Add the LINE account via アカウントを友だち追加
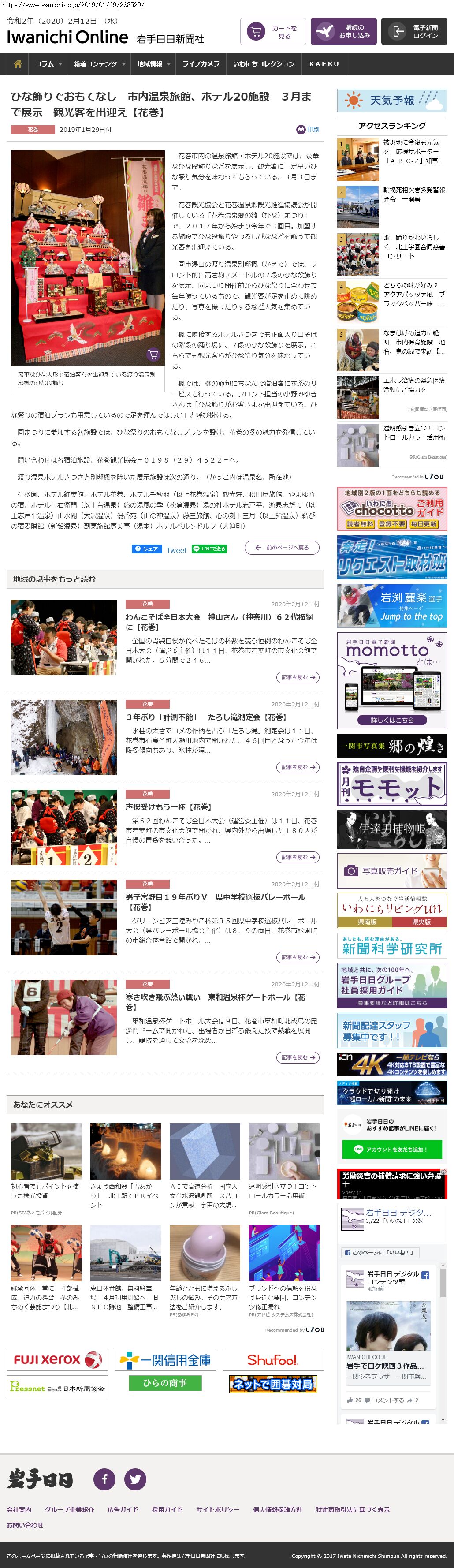 [391, 1149]
